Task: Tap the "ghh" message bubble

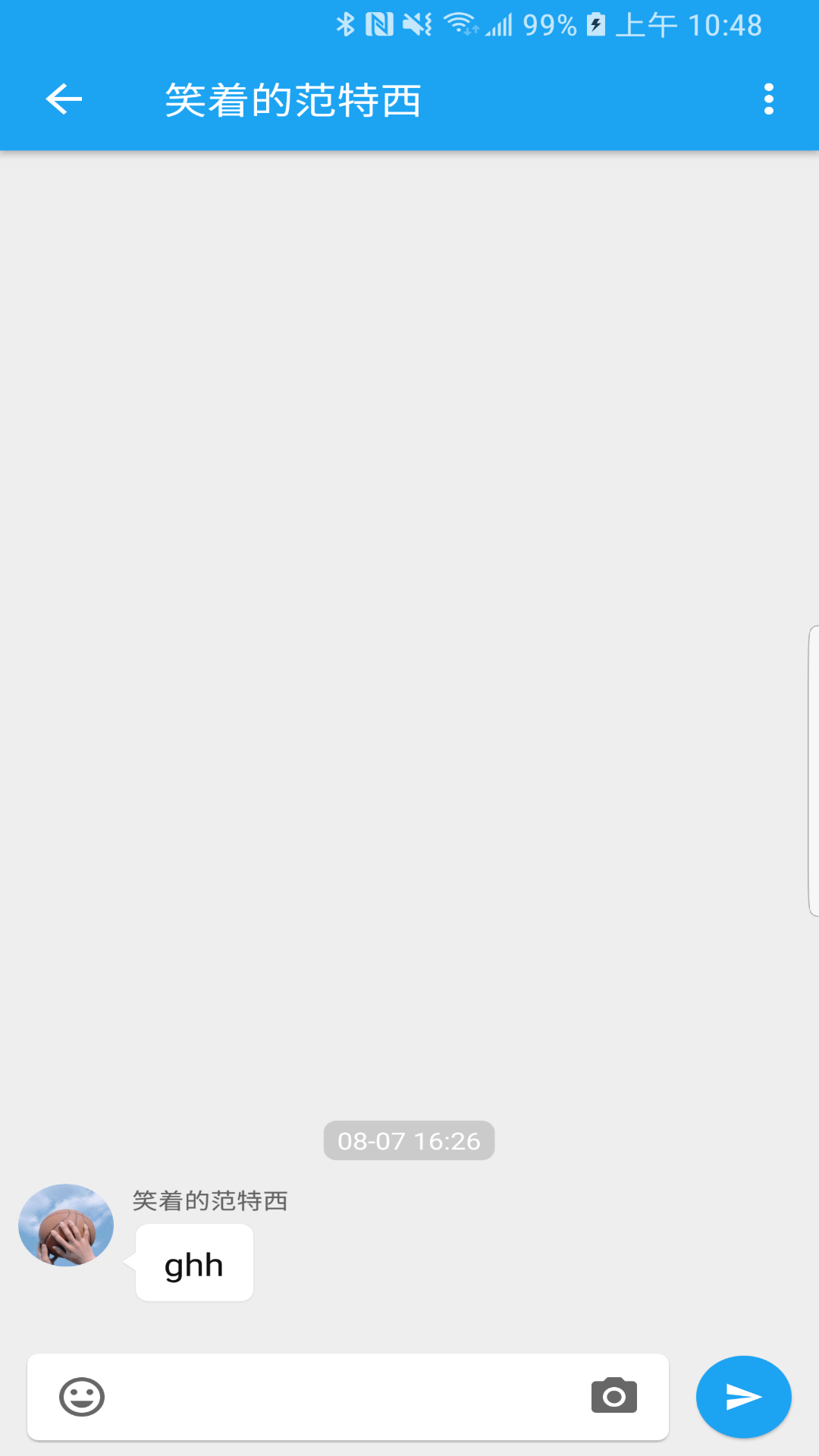Action: coord(194,1263)
